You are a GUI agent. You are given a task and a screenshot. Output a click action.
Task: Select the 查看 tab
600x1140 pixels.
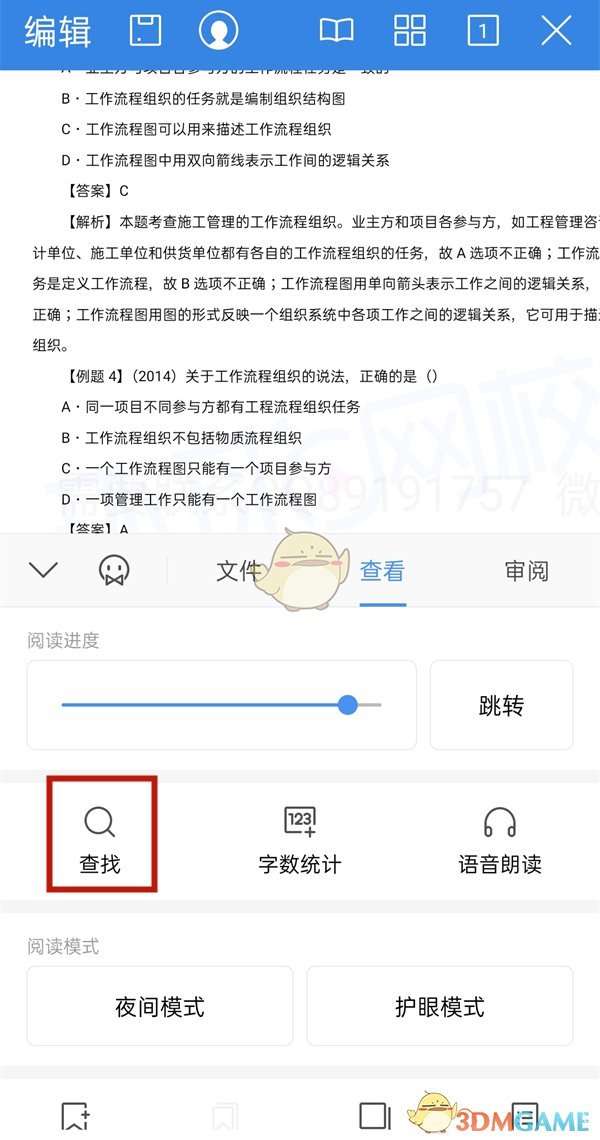tap(382, 571)
